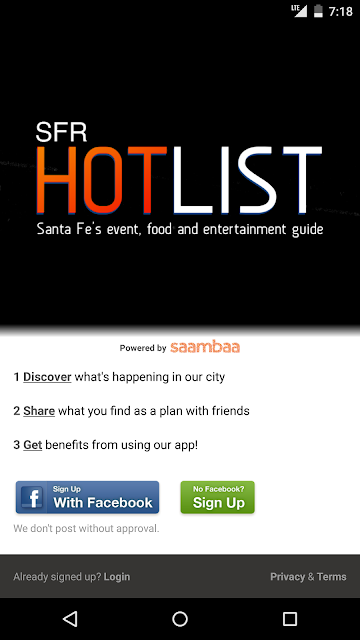This screenshot has width=360, height=640.
Task: View Privacy & Terms
Action: tap(308, 577)
